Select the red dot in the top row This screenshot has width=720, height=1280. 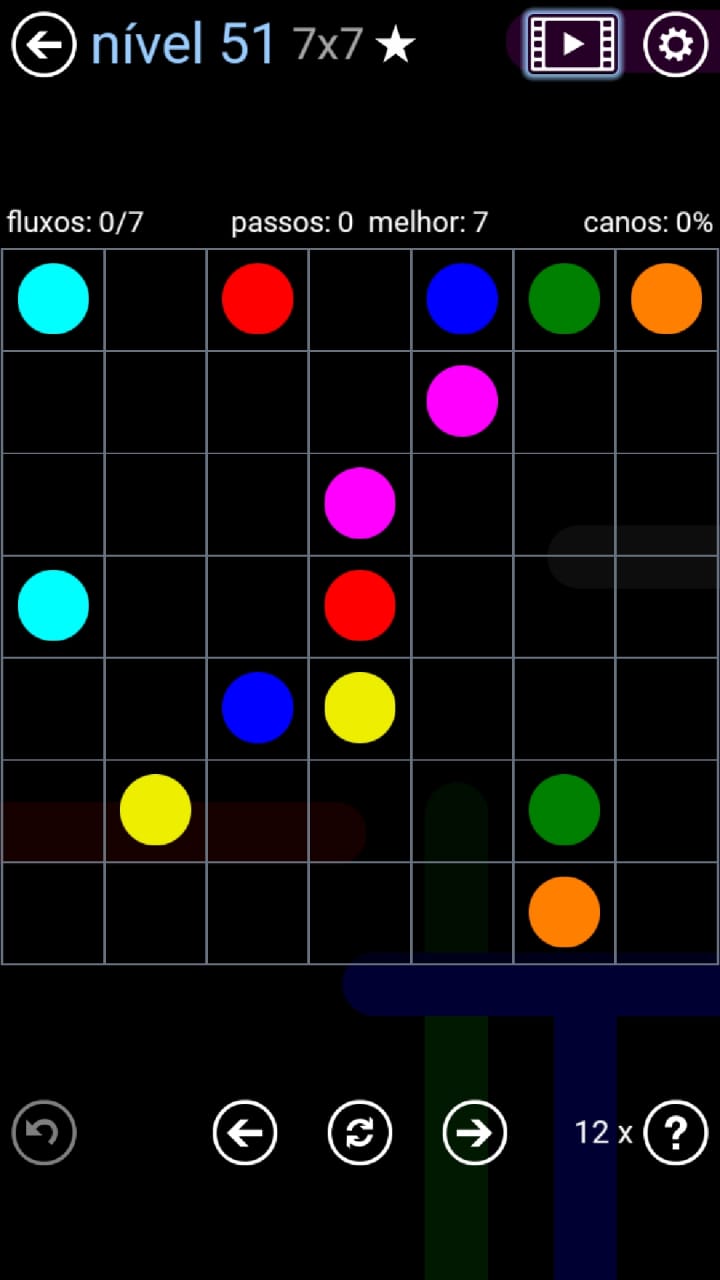tap(257, 298)
